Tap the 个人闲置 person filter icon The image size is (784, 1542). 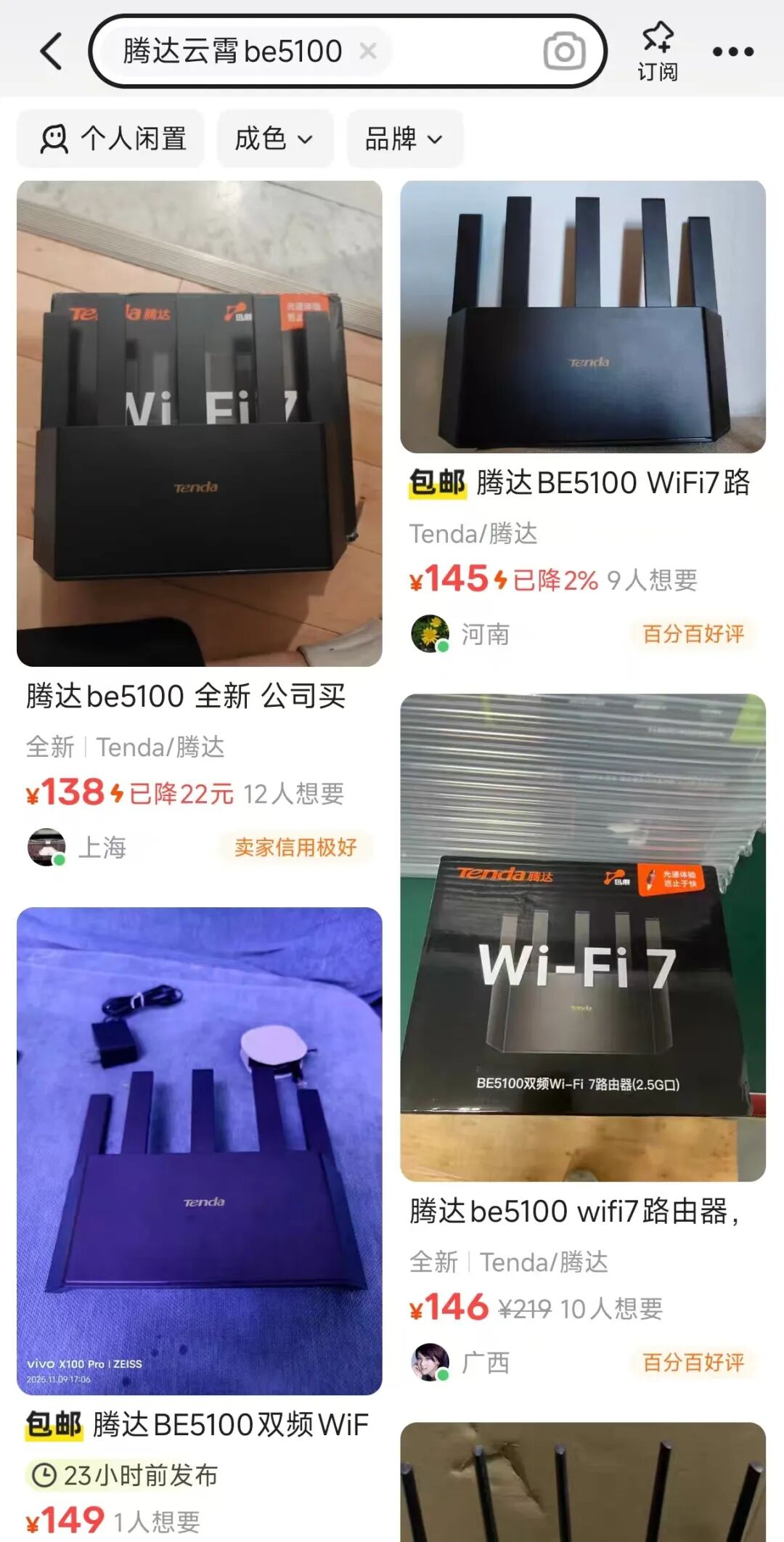click(x=54, y=139)
